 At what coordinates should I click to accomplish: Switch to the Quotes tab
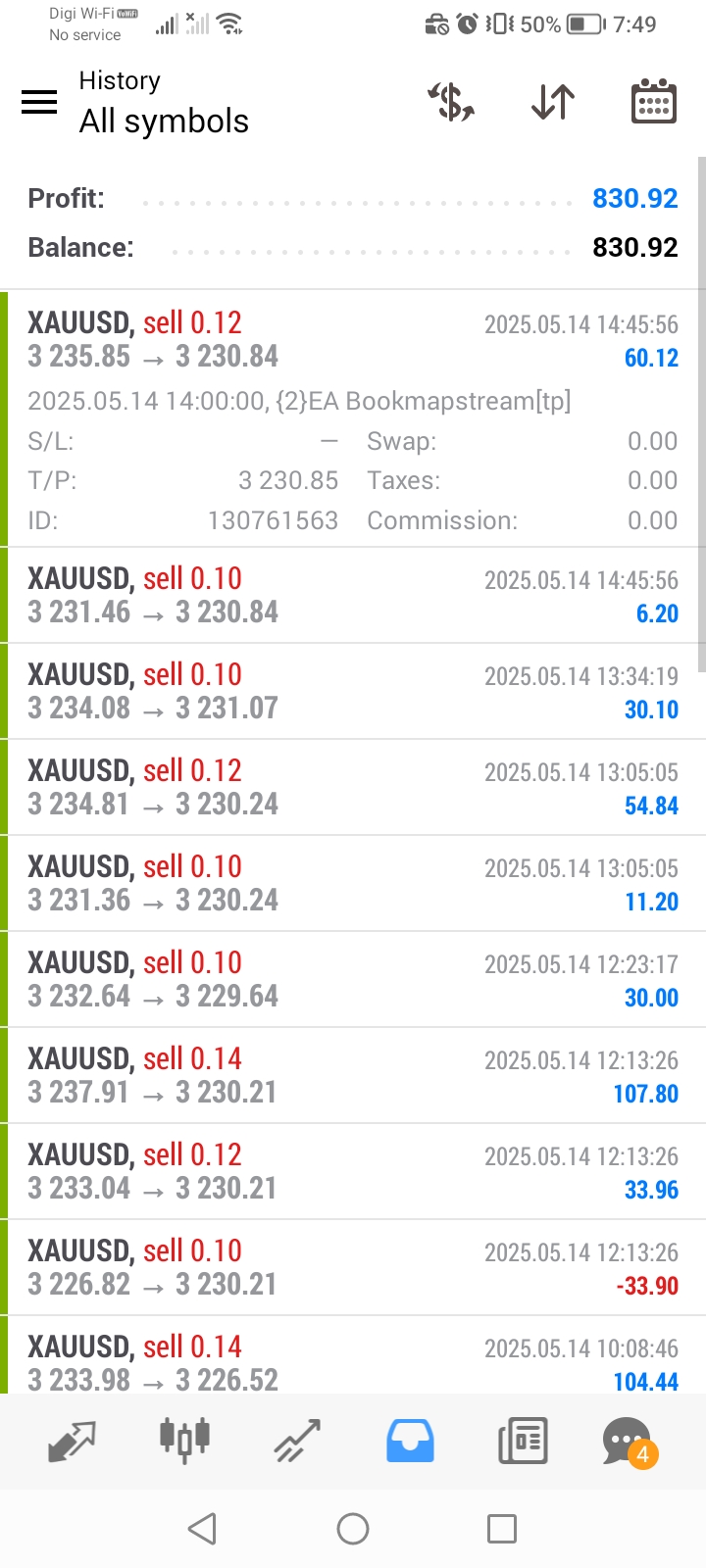(73, 1441)
